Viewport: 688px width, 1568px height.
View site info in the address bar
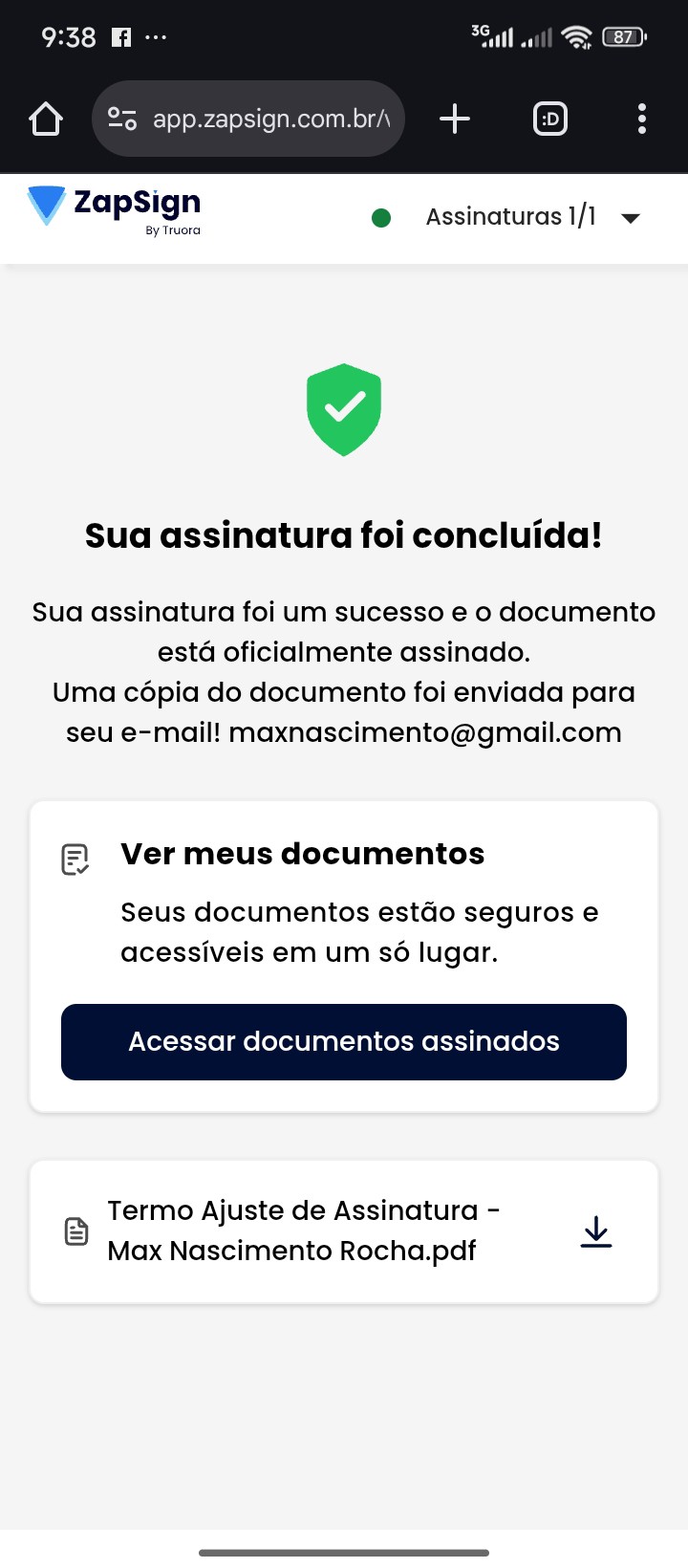pos(122,120)
